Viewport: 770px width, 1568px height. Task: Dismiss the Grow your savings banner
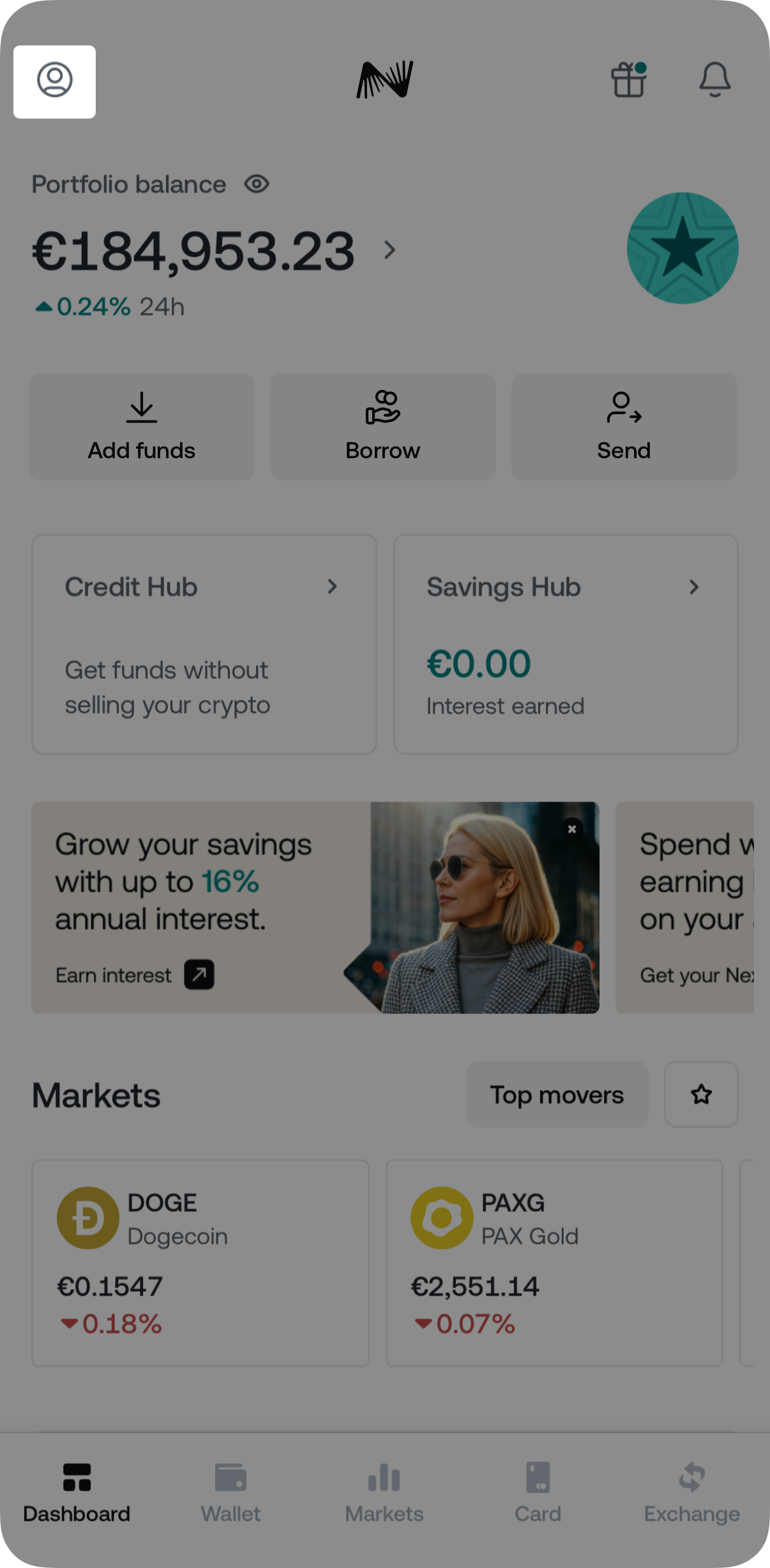click(x=572, y=829)
